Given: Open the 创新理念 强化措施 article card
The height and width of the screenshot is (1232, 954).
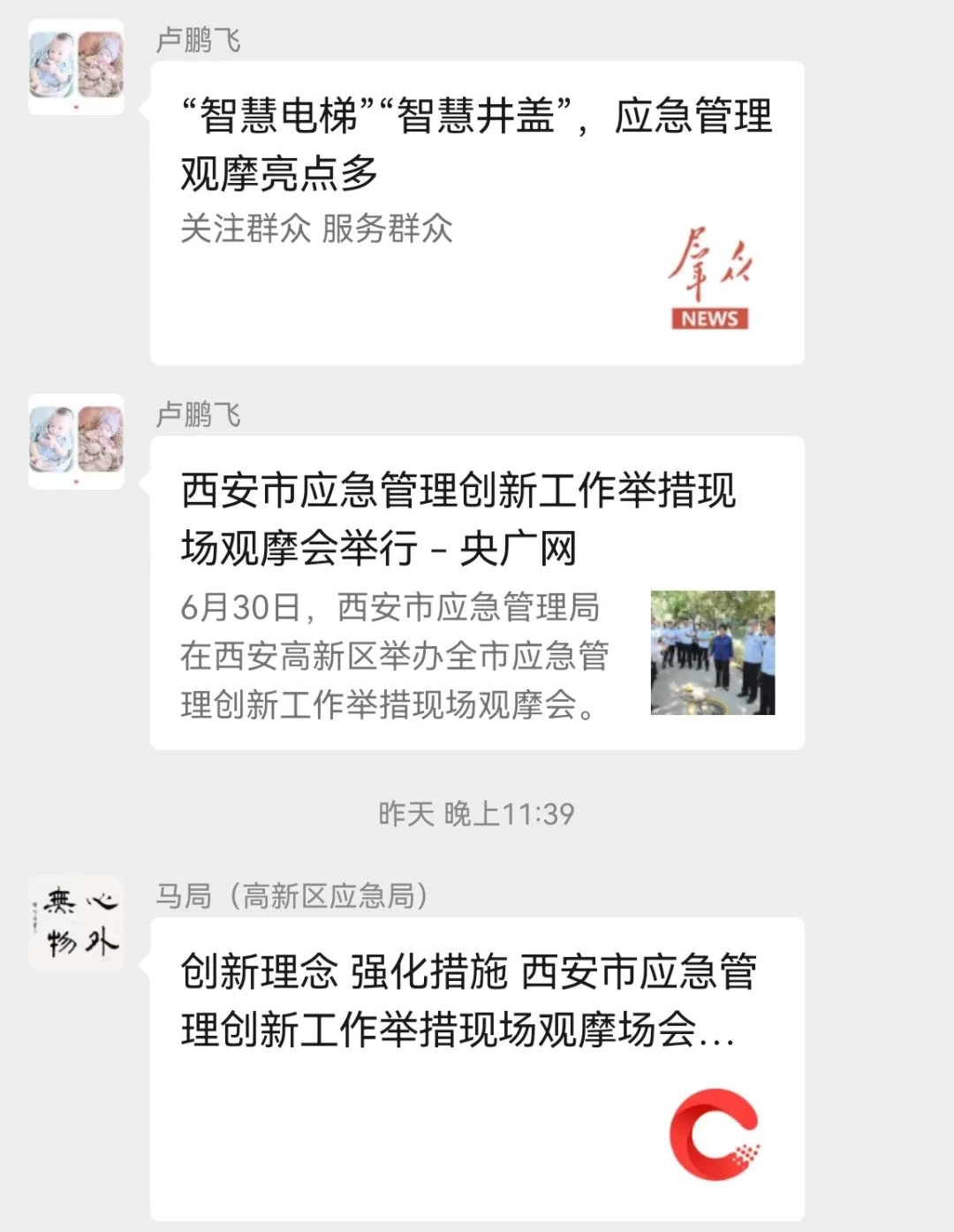Looking at the screenshot, I should click(477, 1069).
